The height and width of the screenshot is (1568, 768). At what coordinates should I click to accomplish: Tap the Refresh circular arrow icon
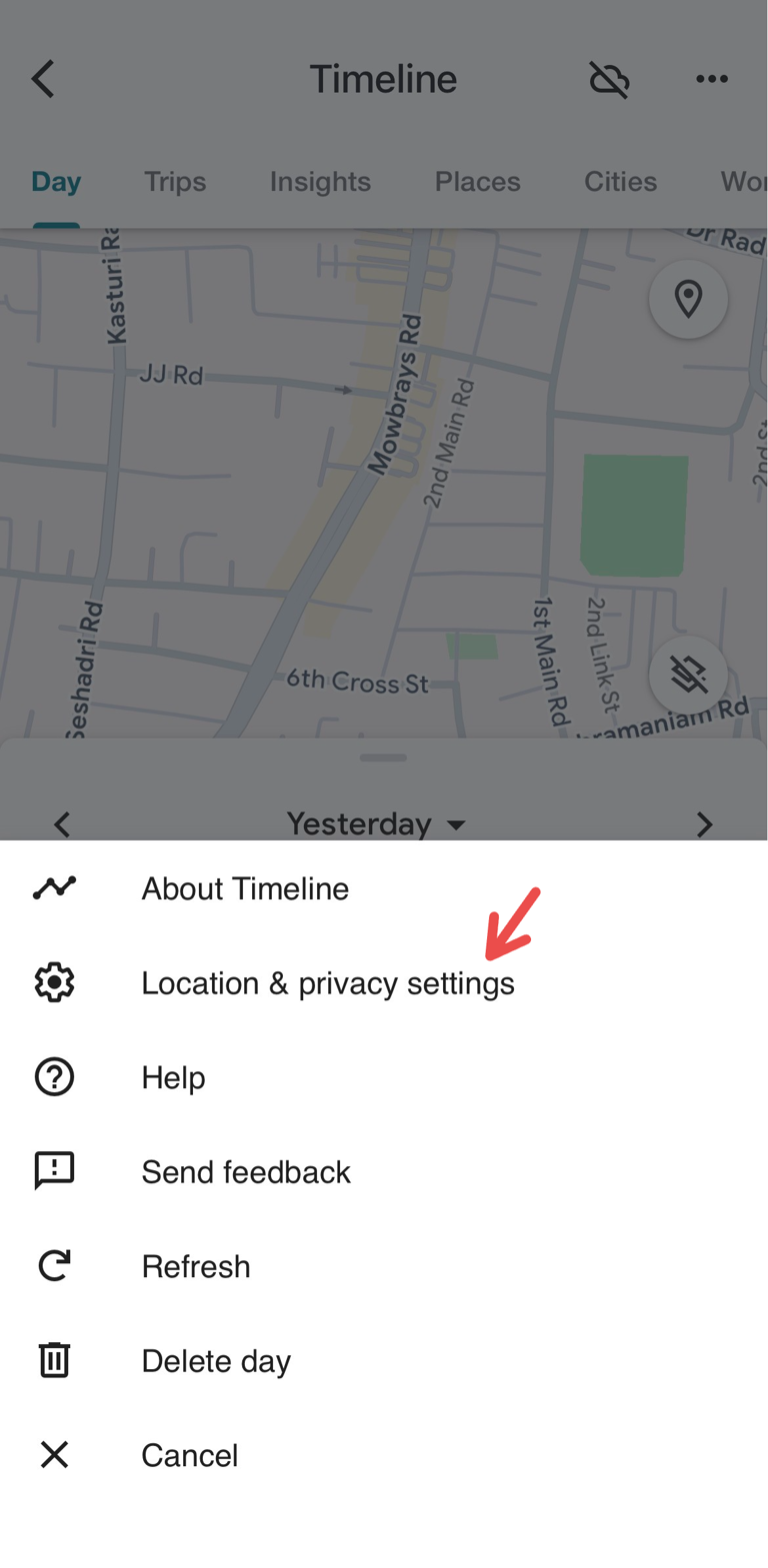click(x=55, y=1265)
